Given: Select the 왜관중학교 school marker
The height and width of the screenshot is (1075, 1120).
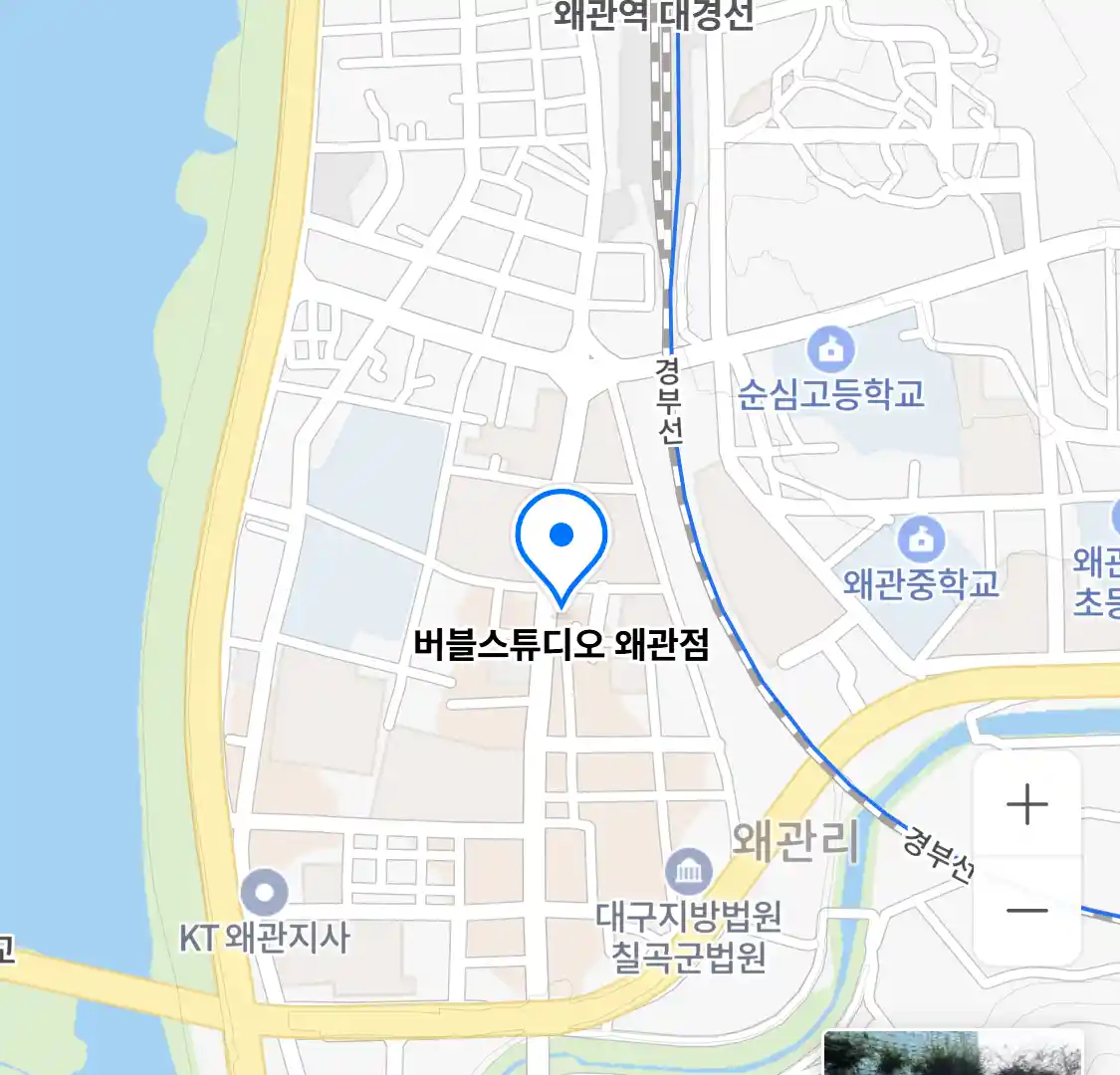Looking at the screenshot, I should coord(921,539).
